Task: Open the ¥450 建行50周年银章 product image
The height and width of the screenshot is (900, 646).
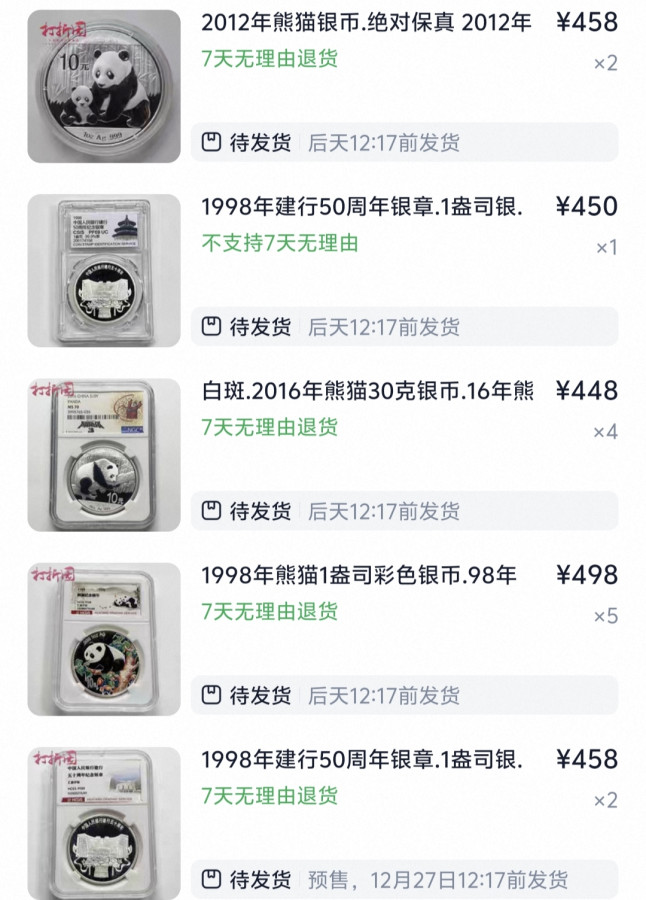Action: click(104, 271)
